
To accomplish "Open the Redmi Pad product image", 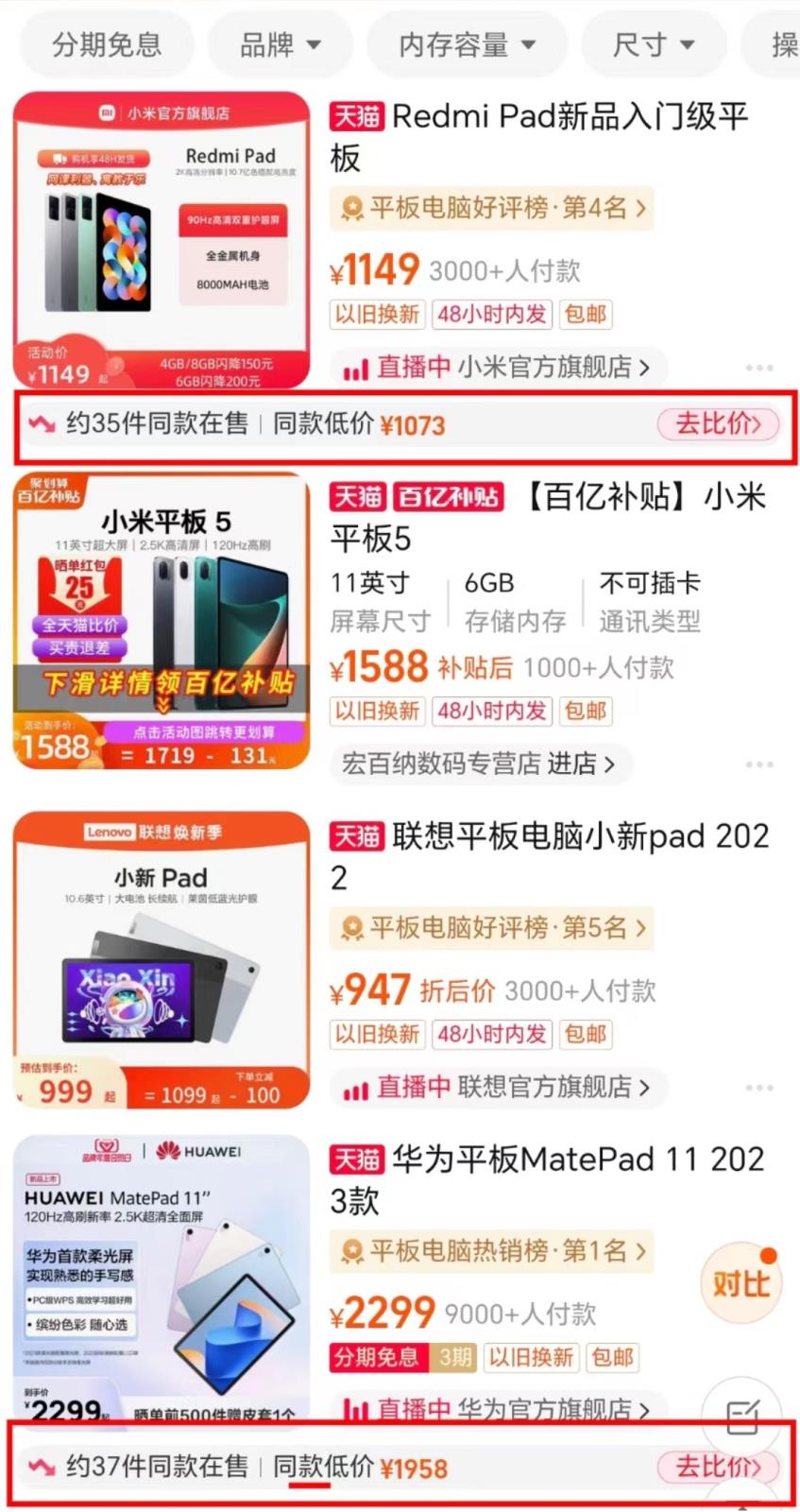I will point(162,239).
